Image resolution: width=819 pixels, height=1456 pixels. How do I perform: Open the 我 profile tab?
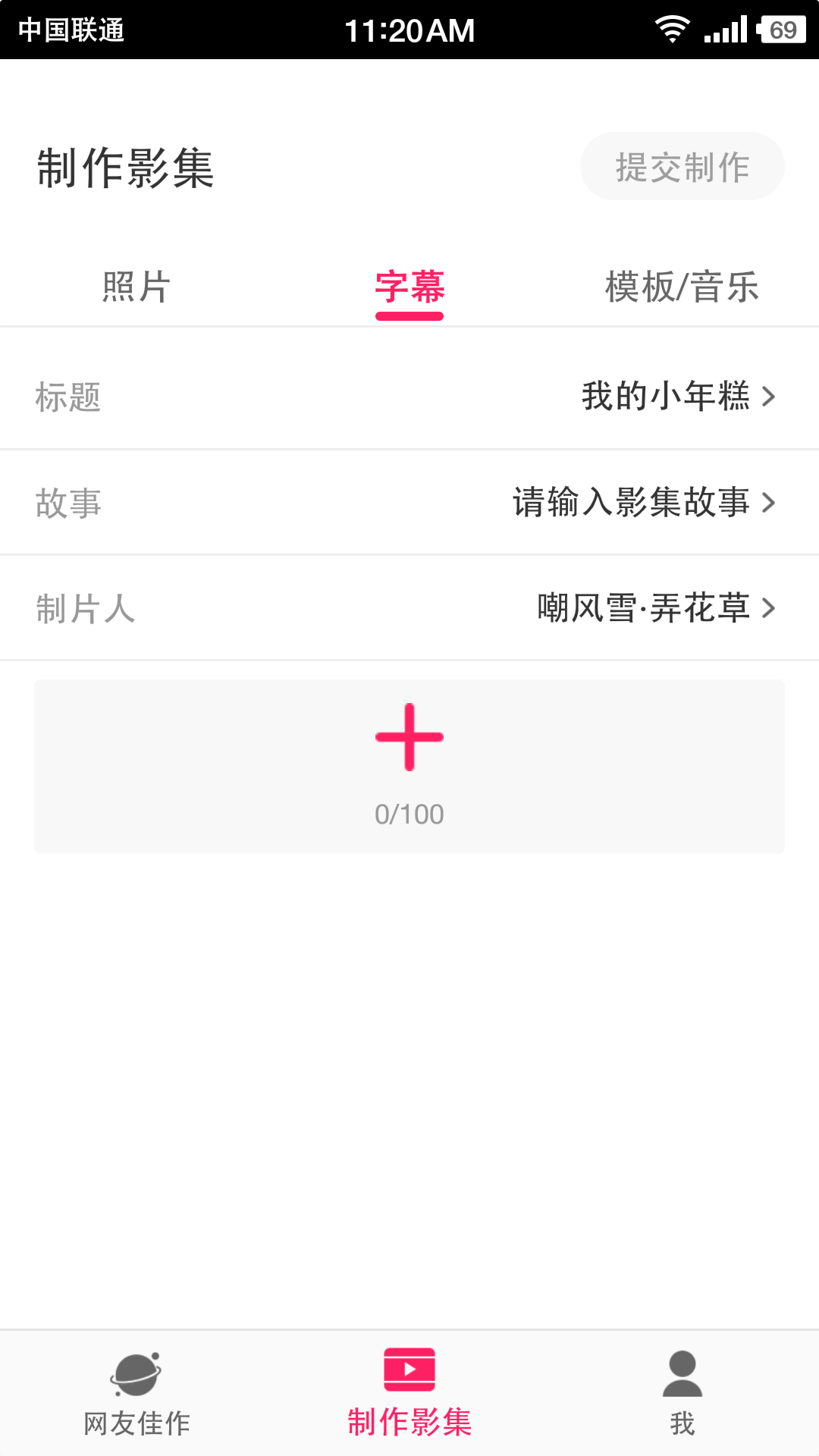(682, 1394)
